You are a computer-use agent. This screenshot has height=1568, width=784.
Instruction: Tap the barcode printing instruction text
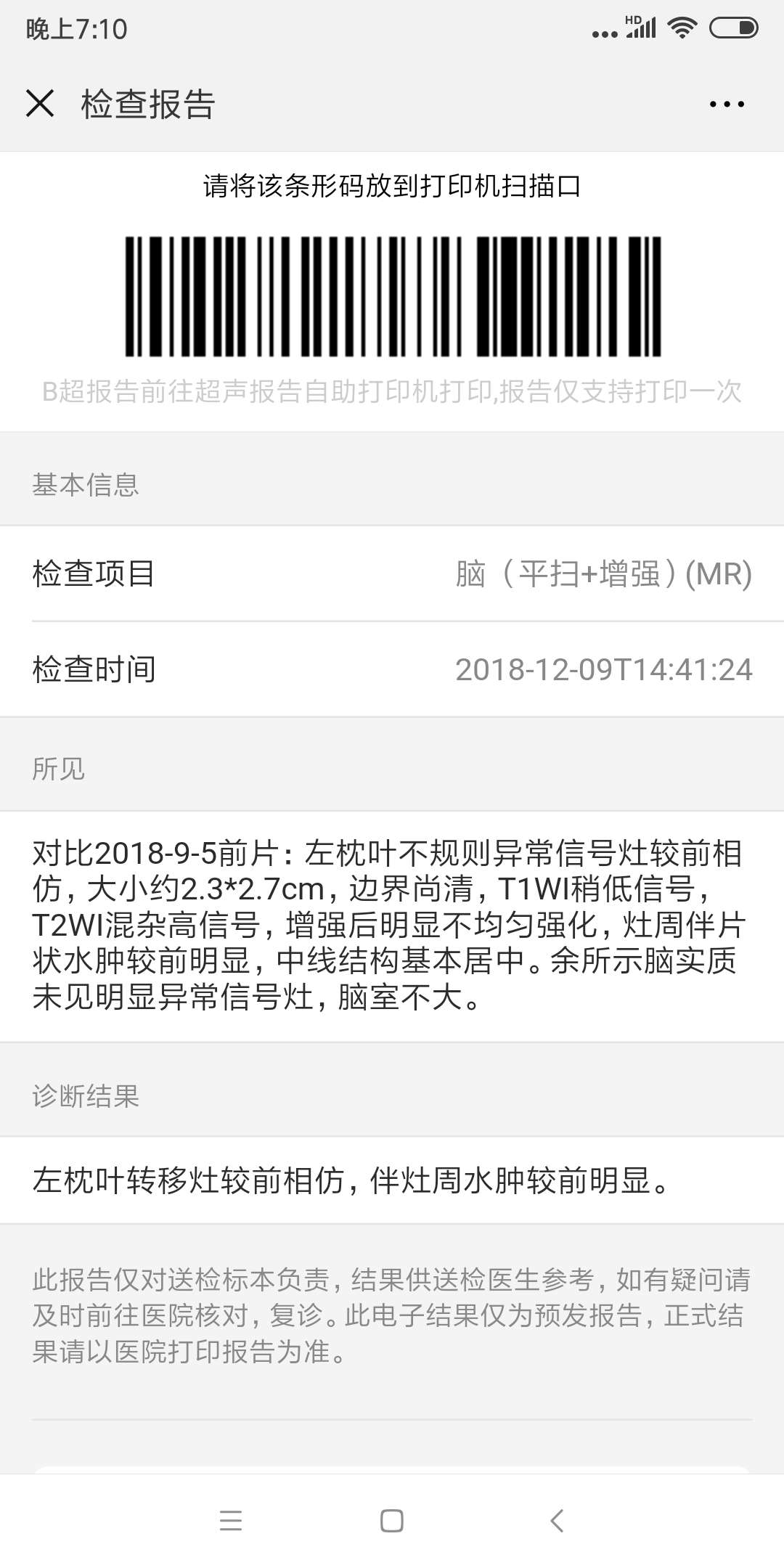point(392,186)
